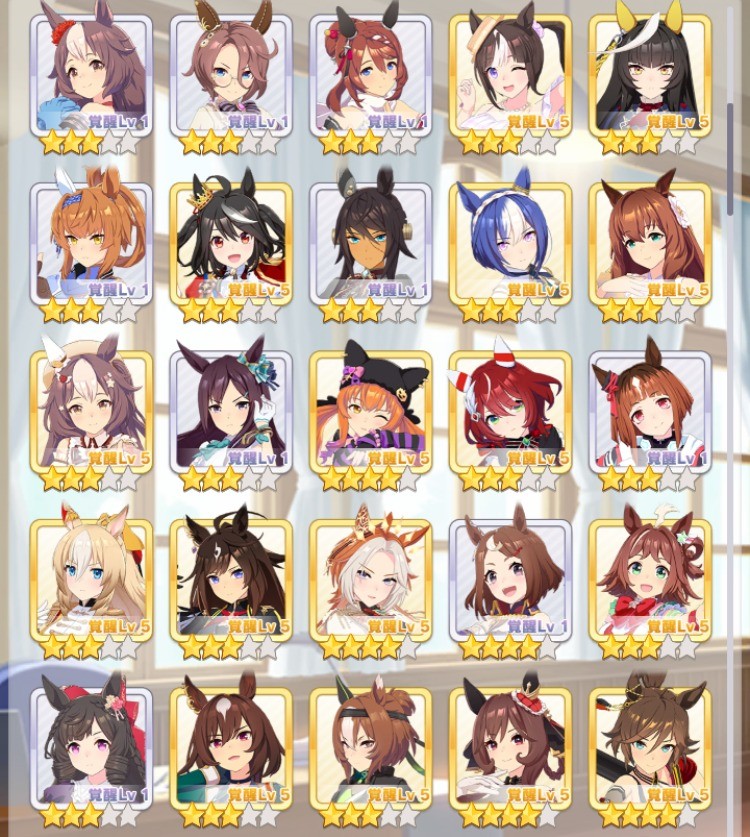Select the white-haired girl with orange ears
Screen dimensions: 750x837
tap(371, 581)
